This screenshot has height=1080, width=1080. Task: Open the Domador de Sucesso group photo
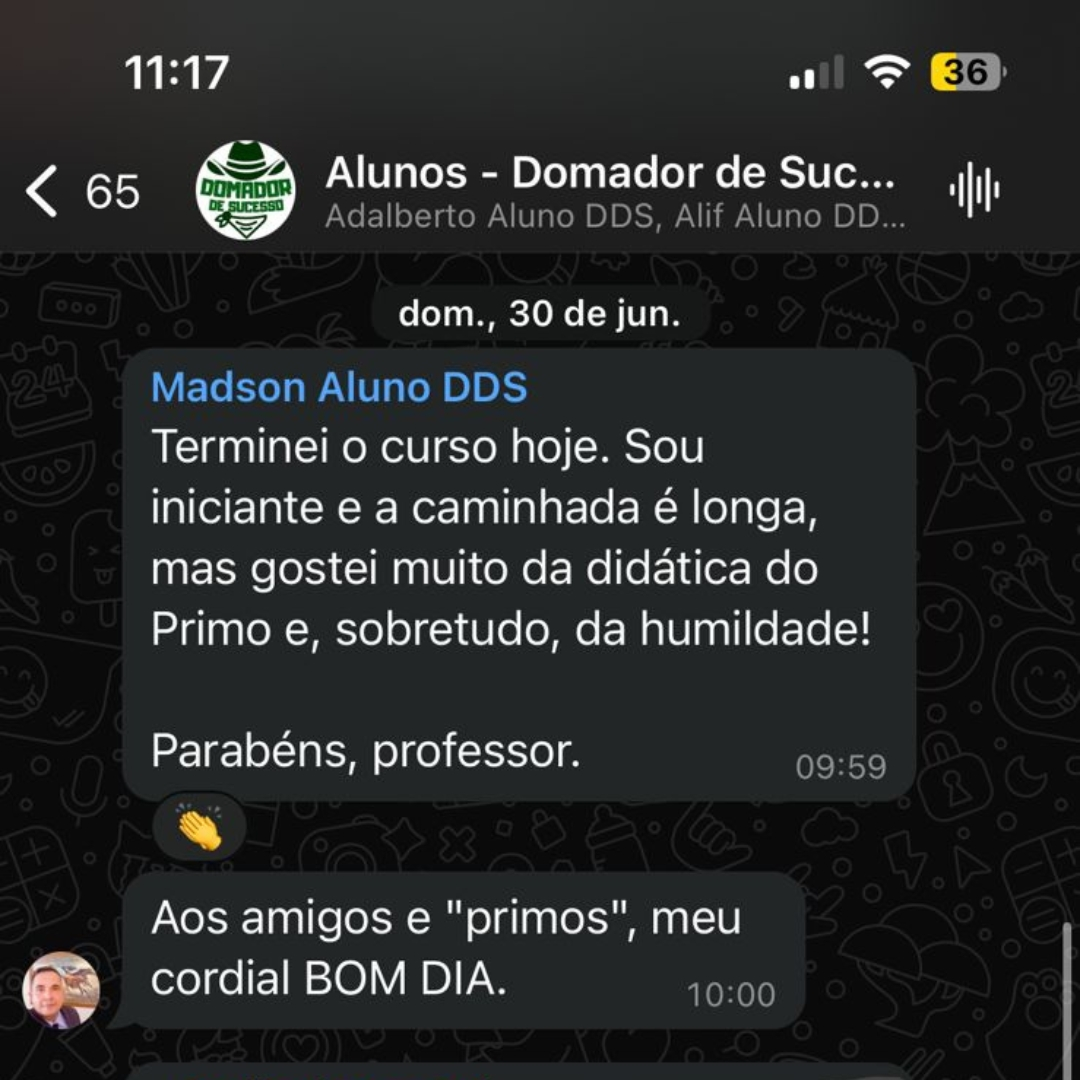pyautogui.click(x=245, y=190)
